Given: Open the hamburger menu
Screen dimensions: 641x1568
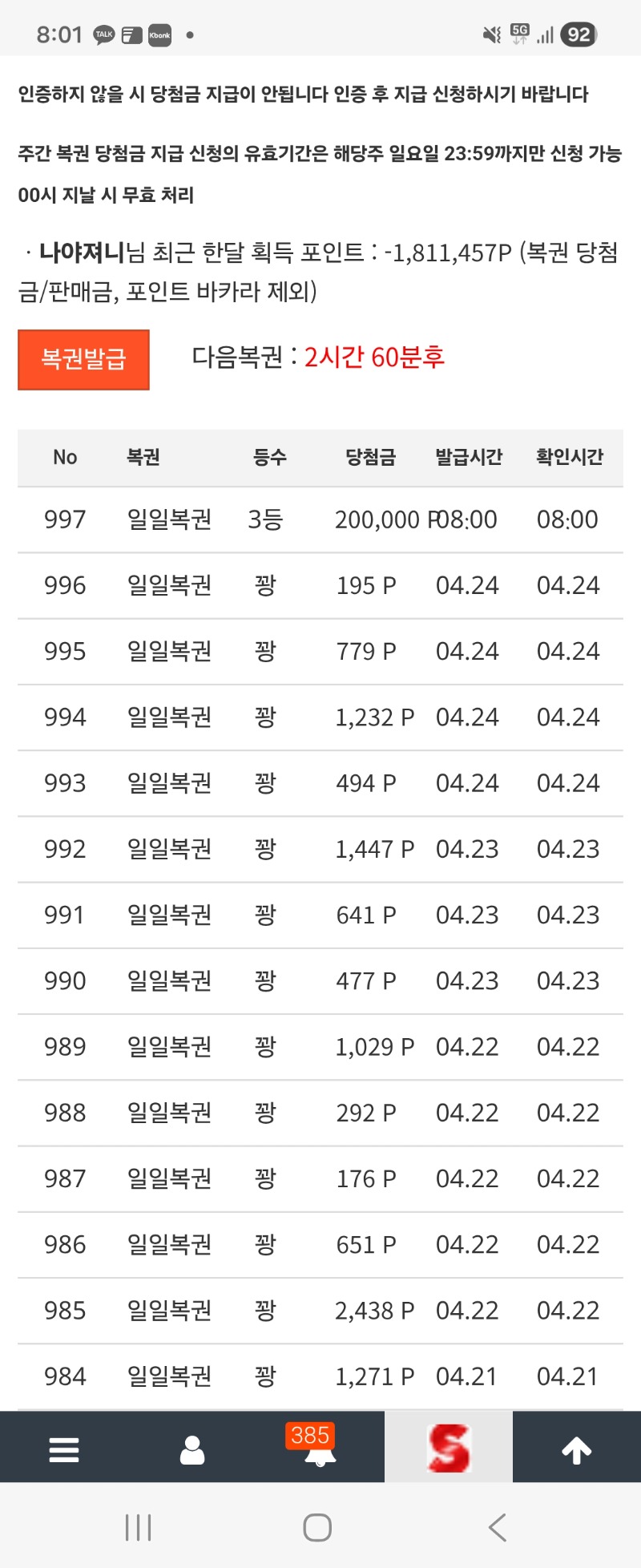Looking at the screenshot, I should [x=64, y=1449].
